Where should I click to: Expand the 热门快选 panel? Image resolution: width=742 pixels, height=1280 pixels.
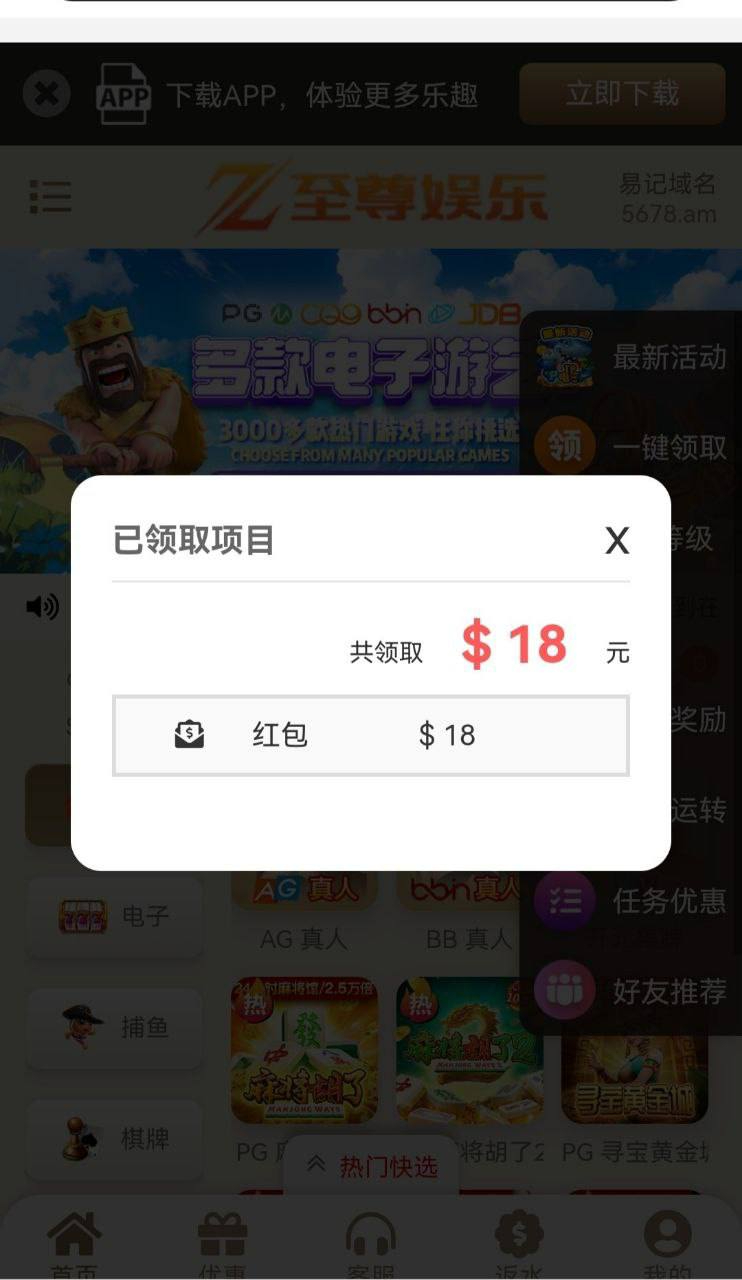tap(371, 1166)
